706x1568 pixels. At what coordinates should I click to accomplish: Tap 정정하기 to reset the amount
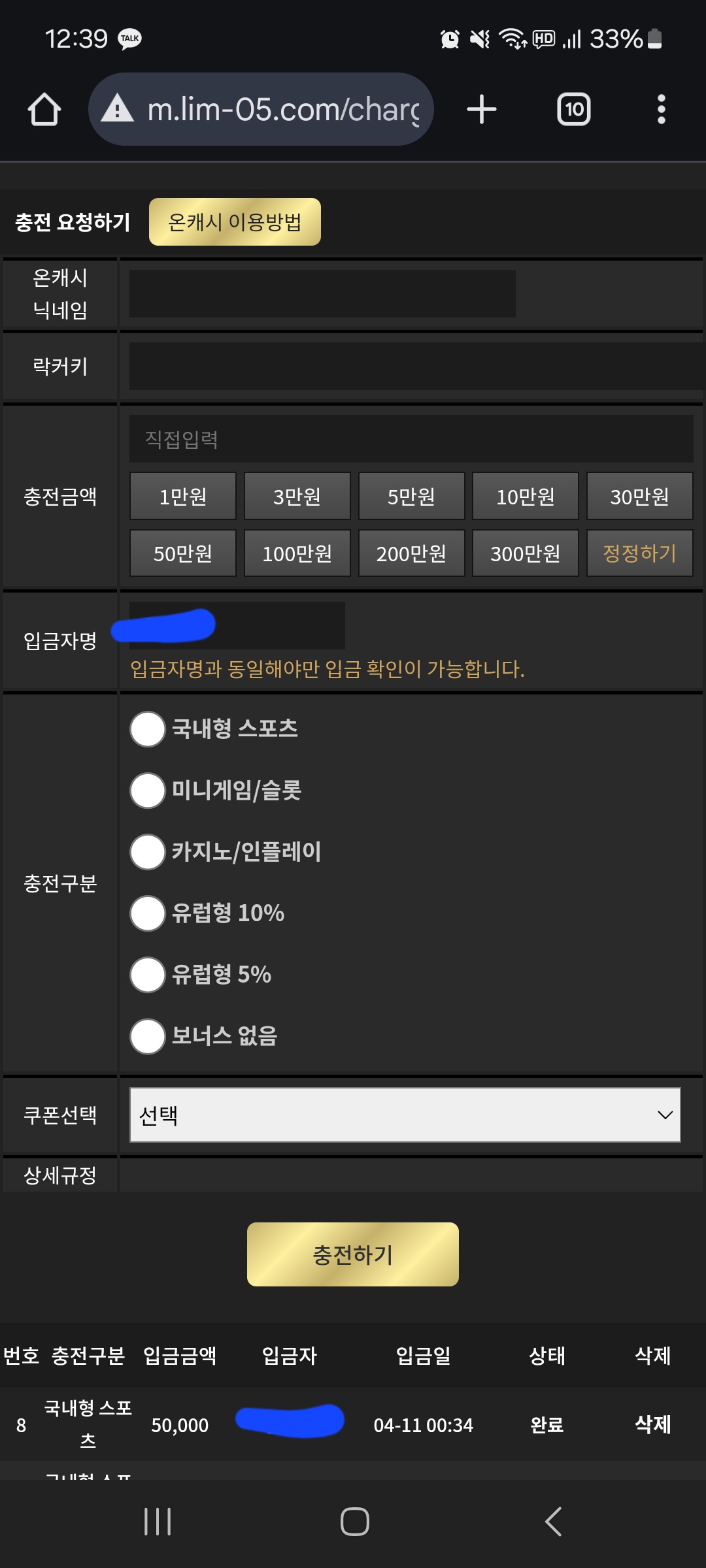click(639, 553)
